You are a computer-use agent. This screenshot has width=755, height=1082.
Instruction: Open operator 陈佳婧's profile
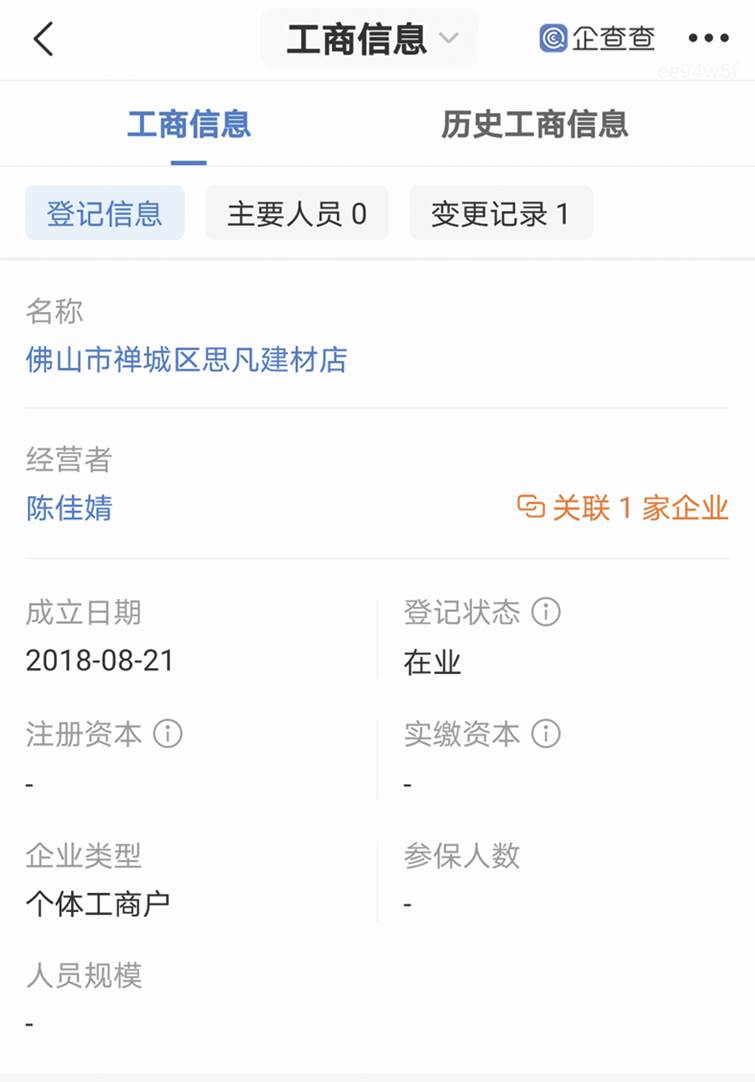[x=69, y=508]
